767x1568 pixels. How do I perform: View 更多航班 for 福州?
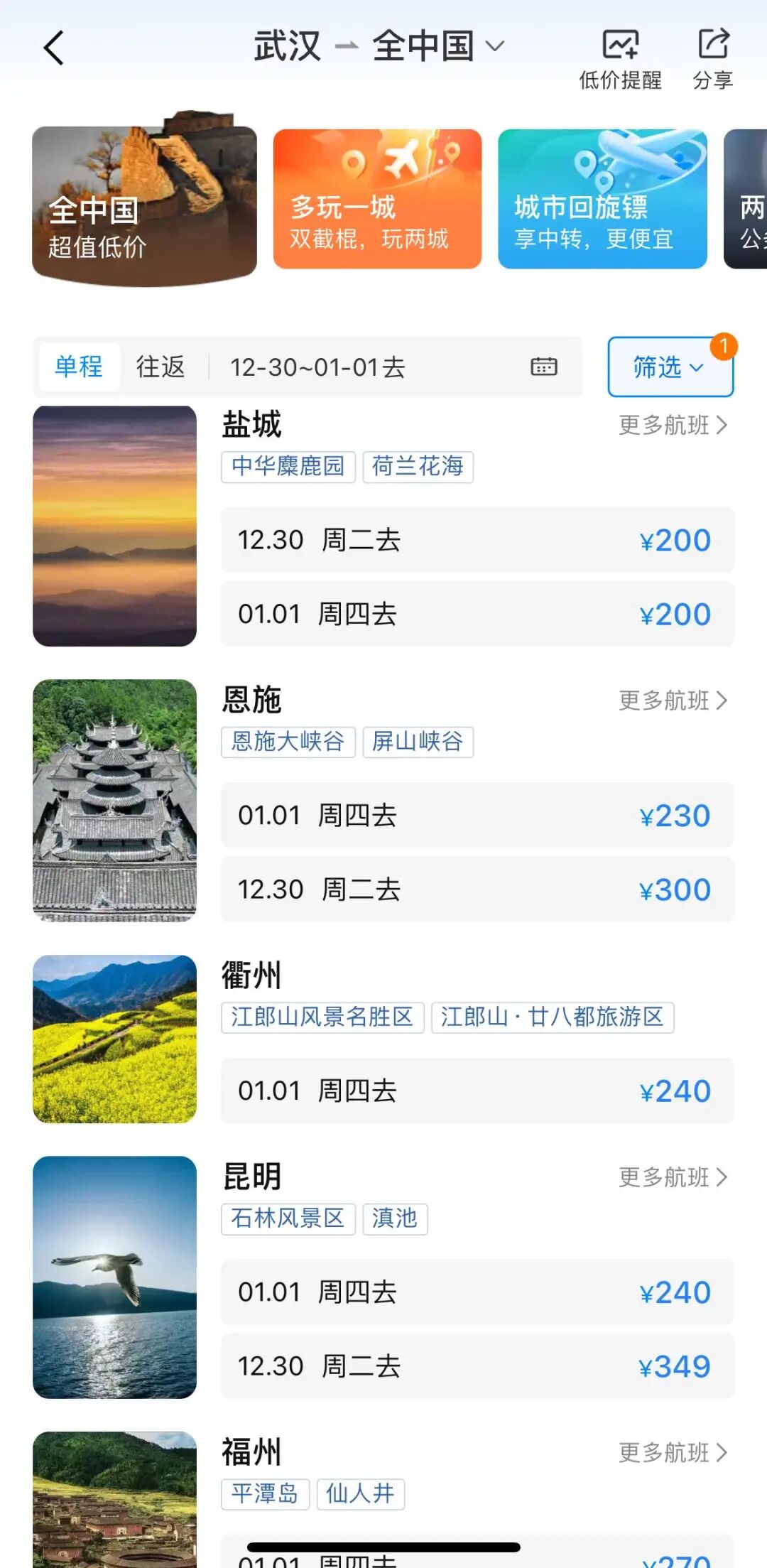click(x=673, y=1453)
